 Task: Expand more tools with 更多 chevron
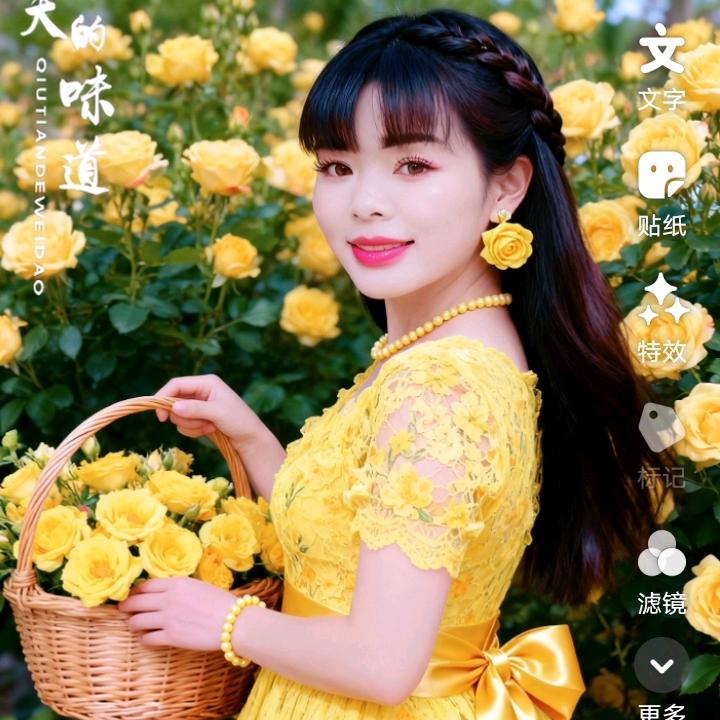click(x=661, y=666)
